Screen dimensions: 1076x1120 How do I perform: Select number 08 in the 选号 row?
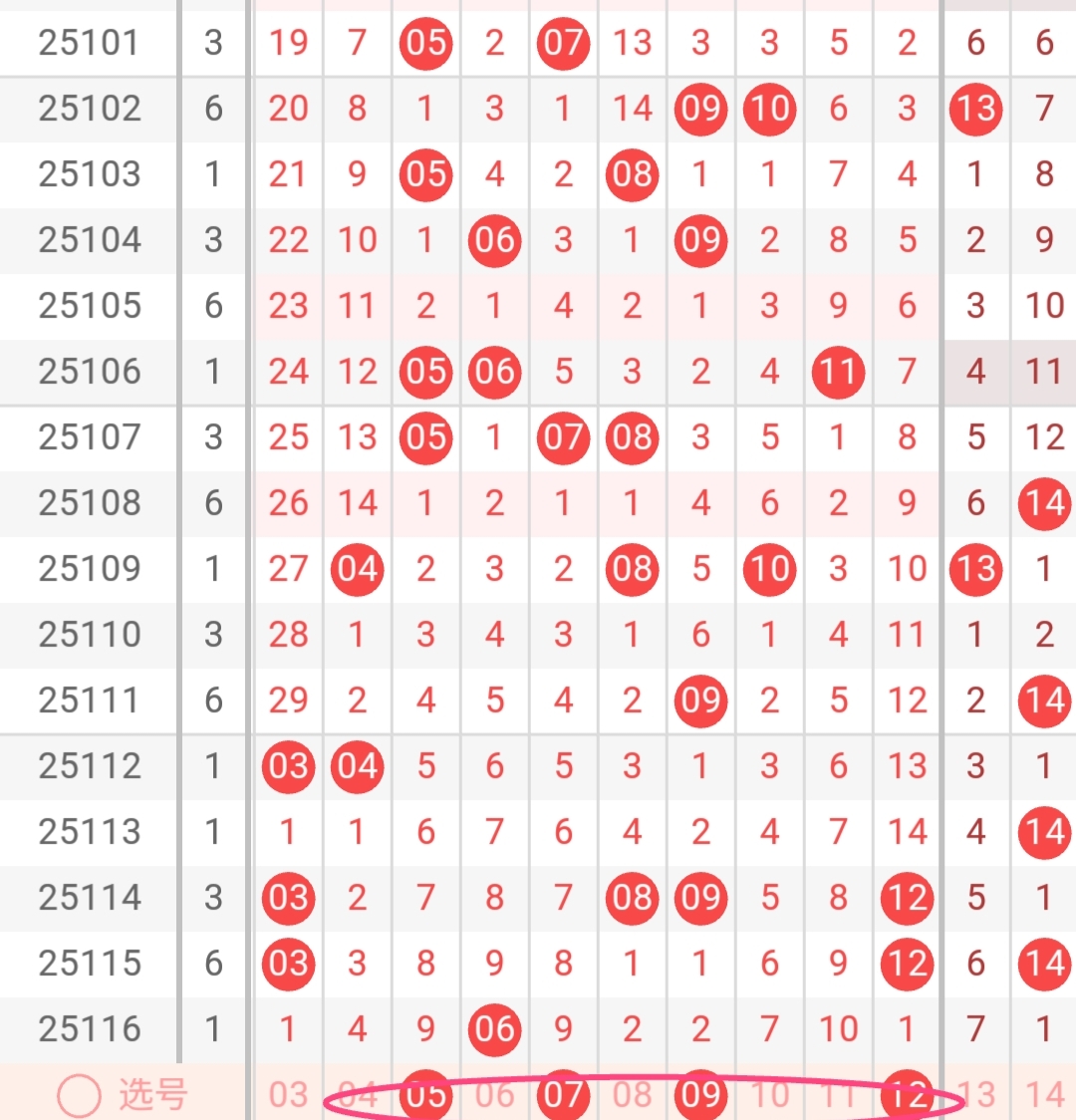pos(632,1095)
